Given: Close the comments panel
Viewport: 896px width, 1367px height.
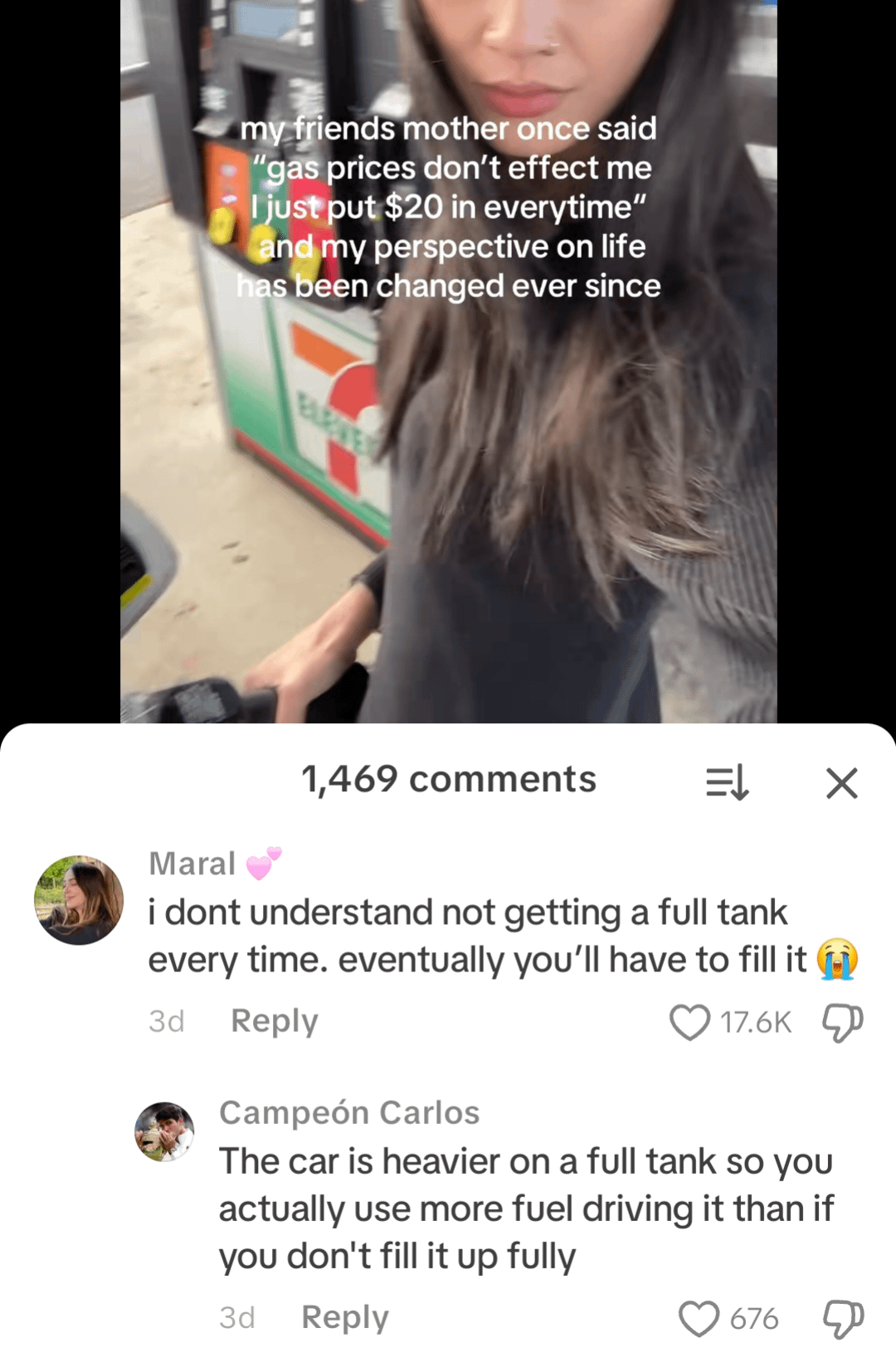Looking at the screenshot, I should (x=841, y=782).
